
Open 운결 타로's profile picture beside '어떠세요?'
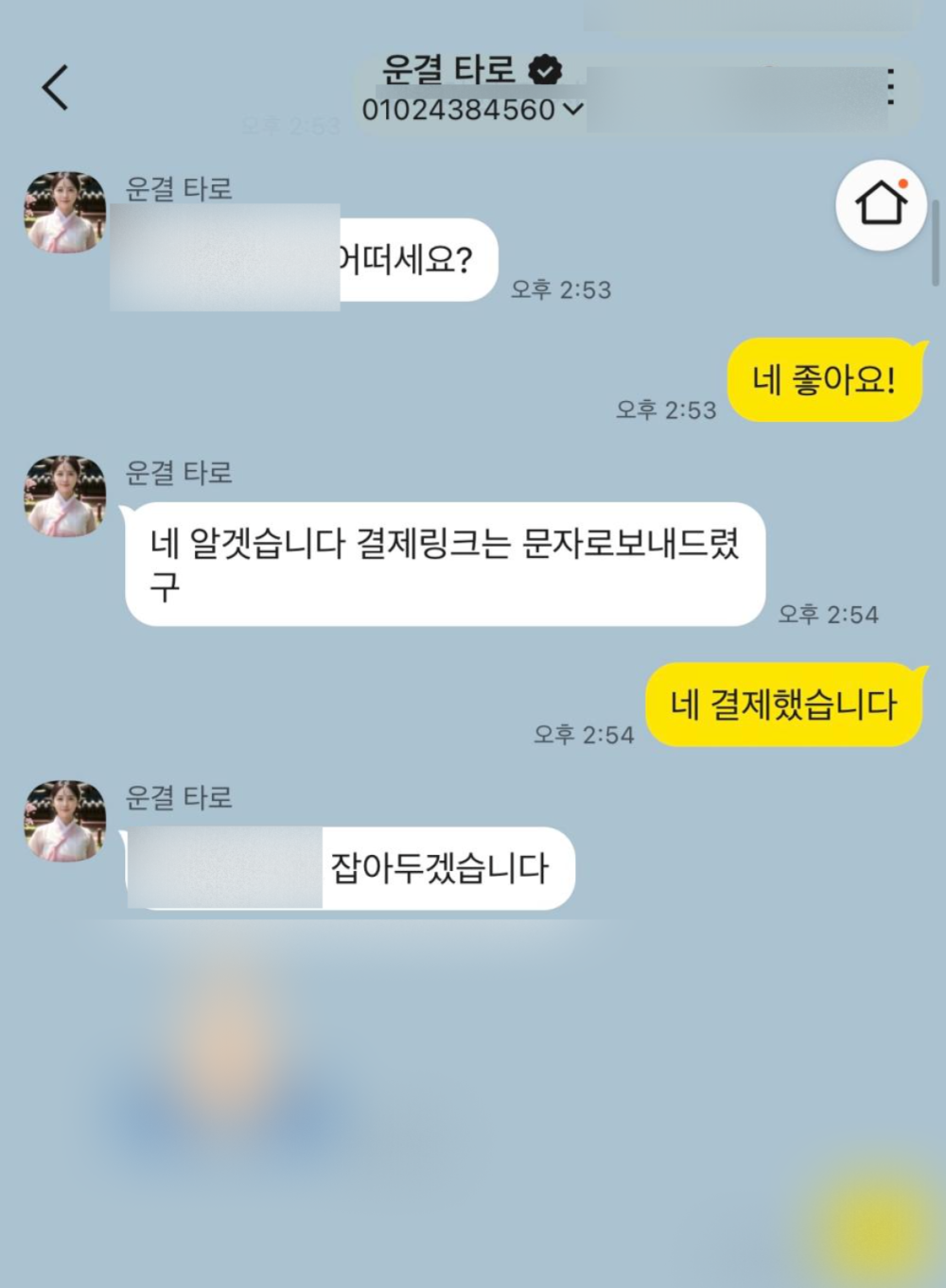point(64,212)
